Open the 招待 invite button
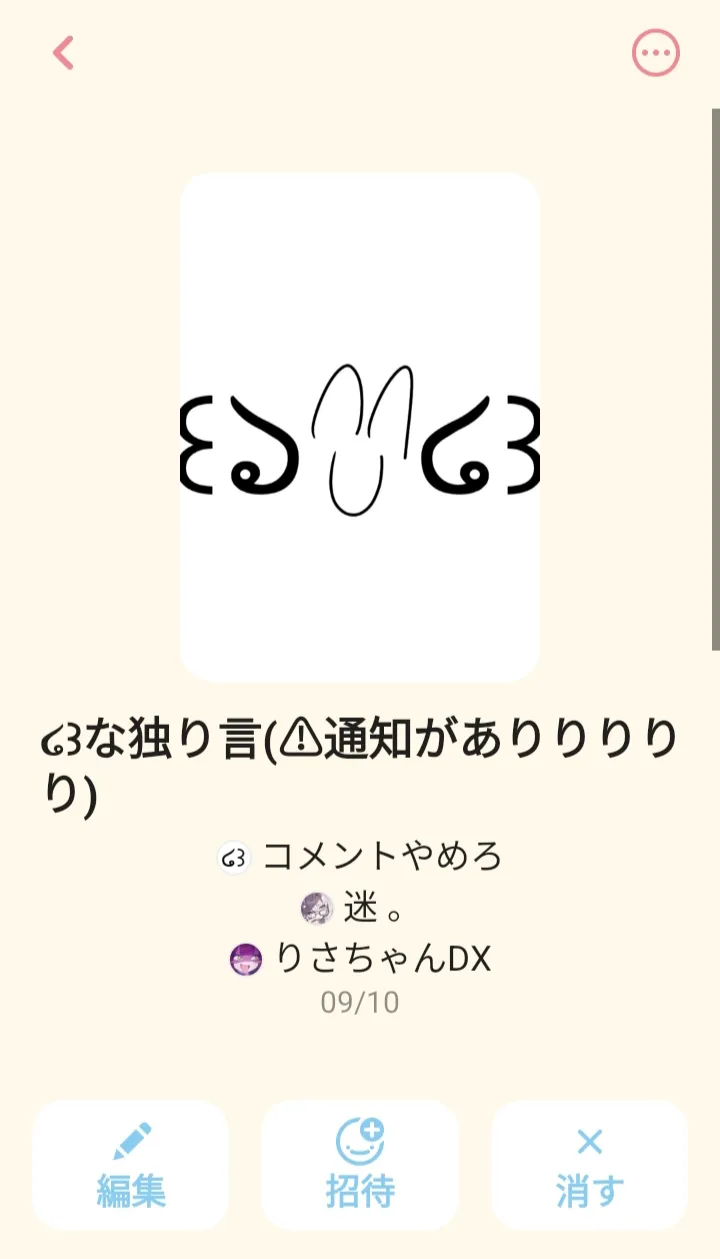The height and width of the screenshot is (1259, 720). (360, 1165)
